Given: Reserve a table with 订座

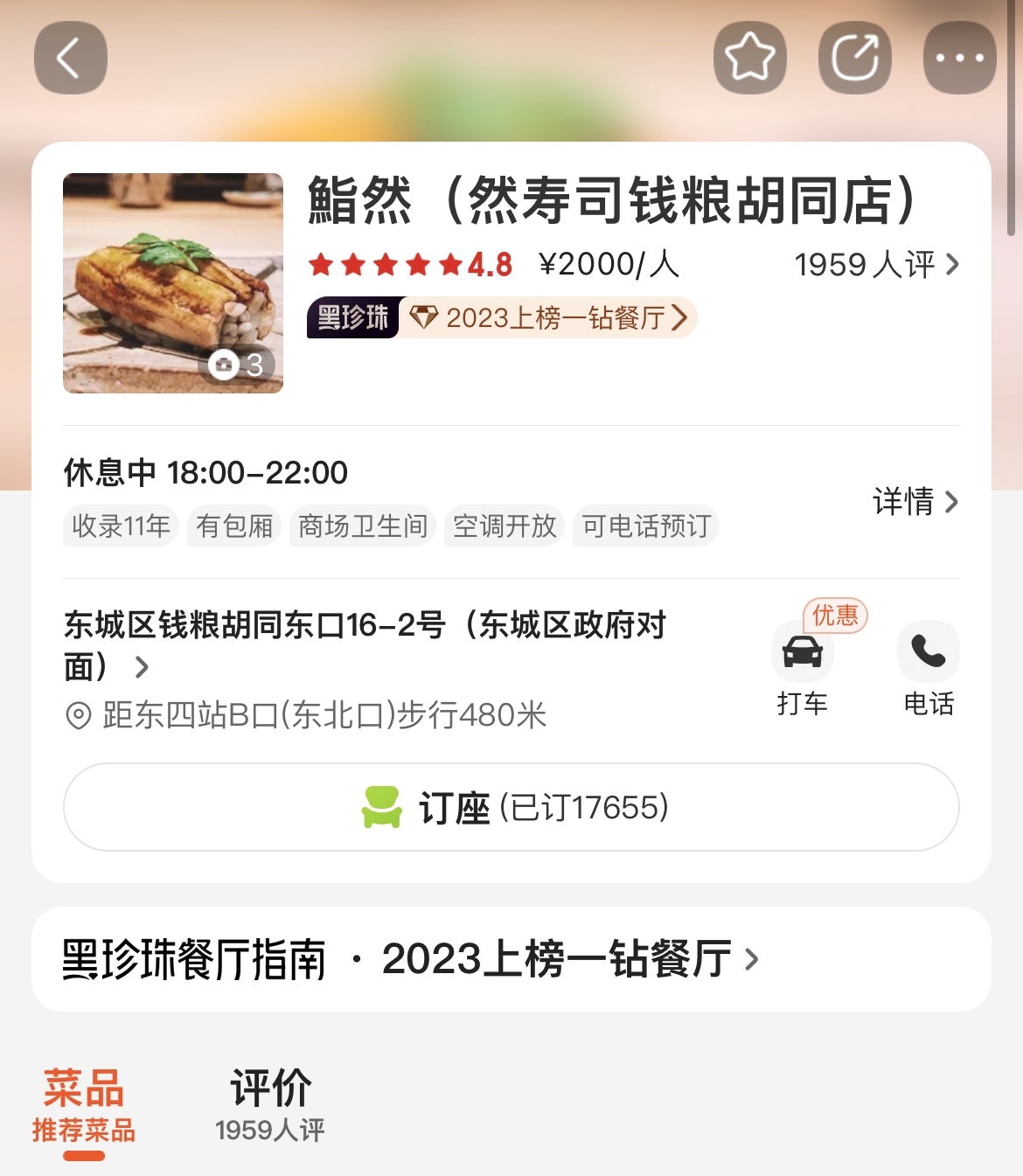Looking at the screenshot, I should (x=511, y=807).
